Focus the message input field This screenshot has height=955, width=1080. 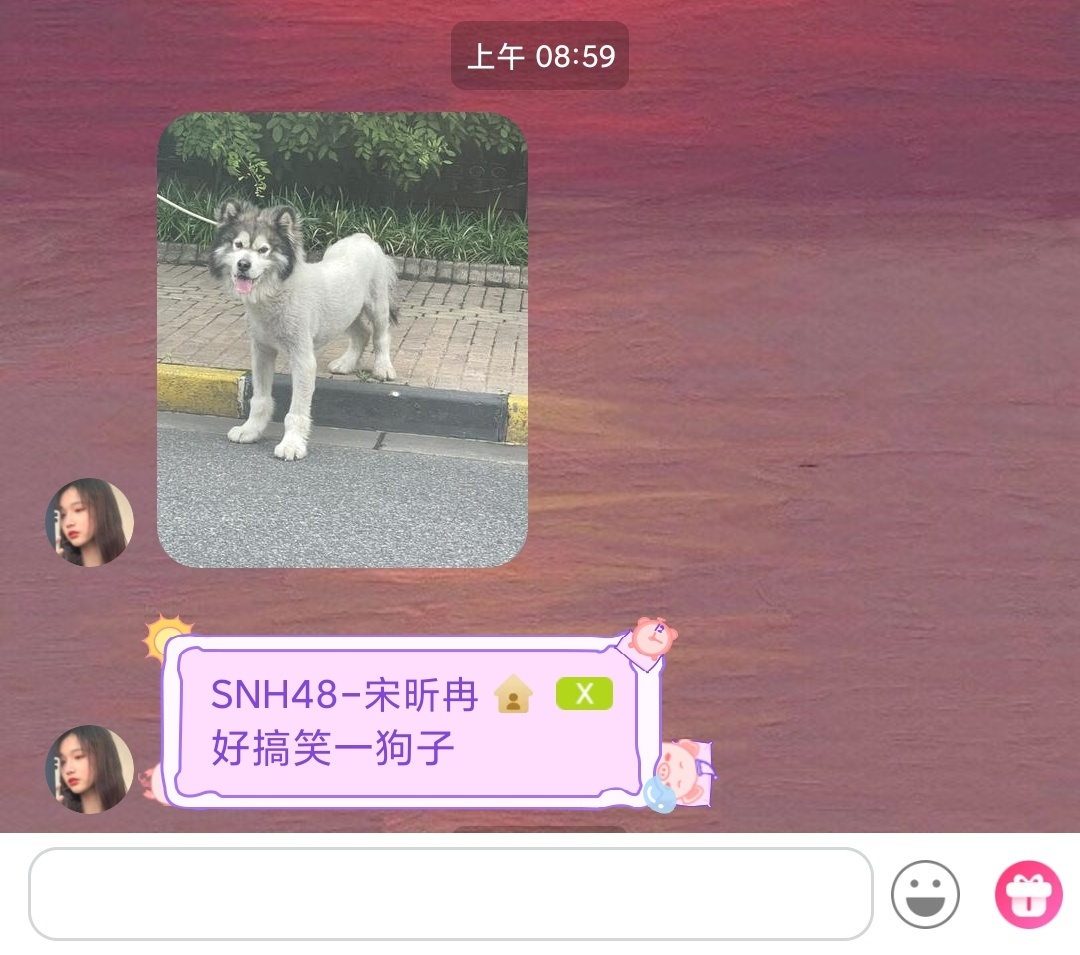450,894
